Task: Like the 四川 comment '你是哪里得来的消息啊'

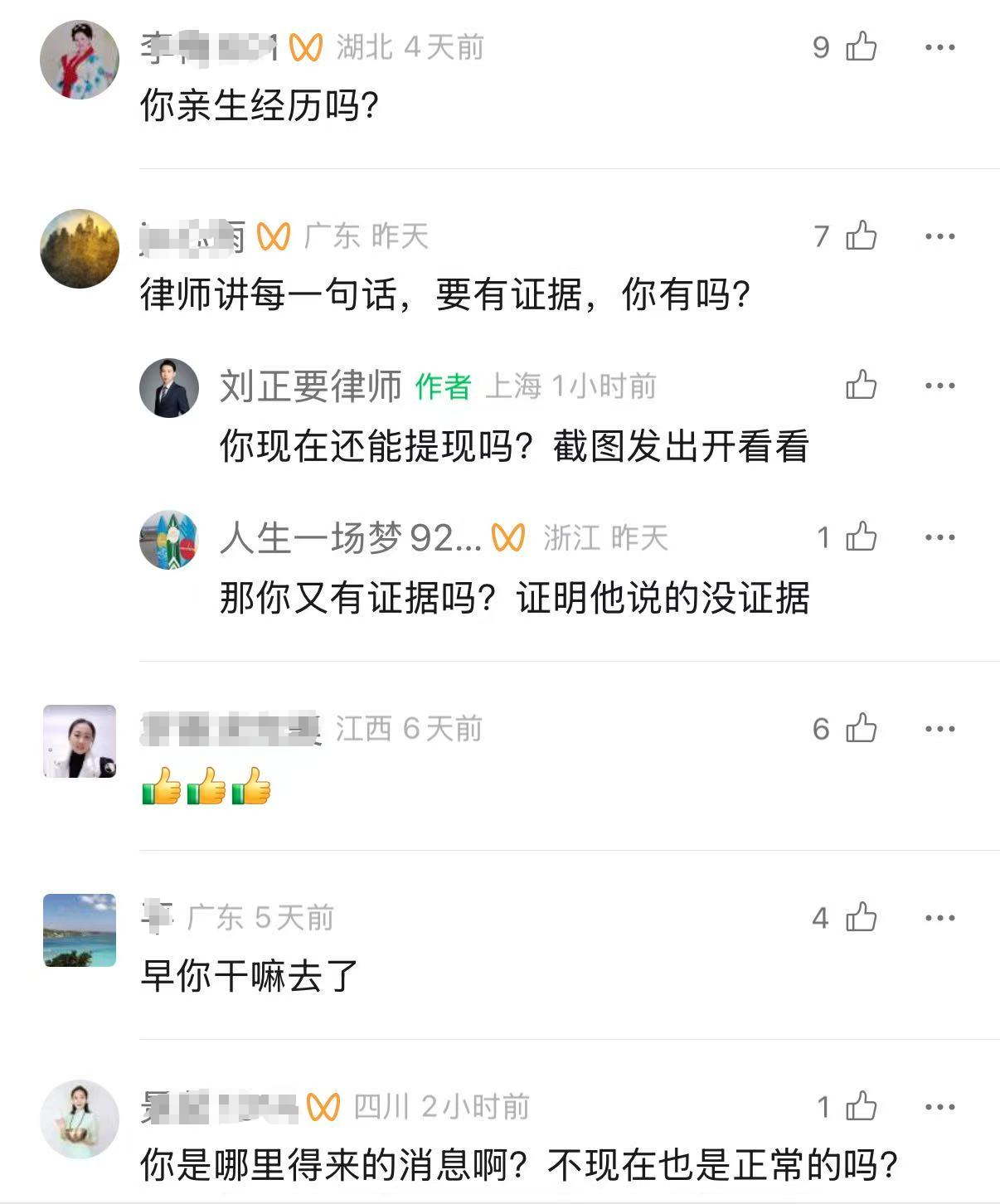Action: tap(861, 1107)
